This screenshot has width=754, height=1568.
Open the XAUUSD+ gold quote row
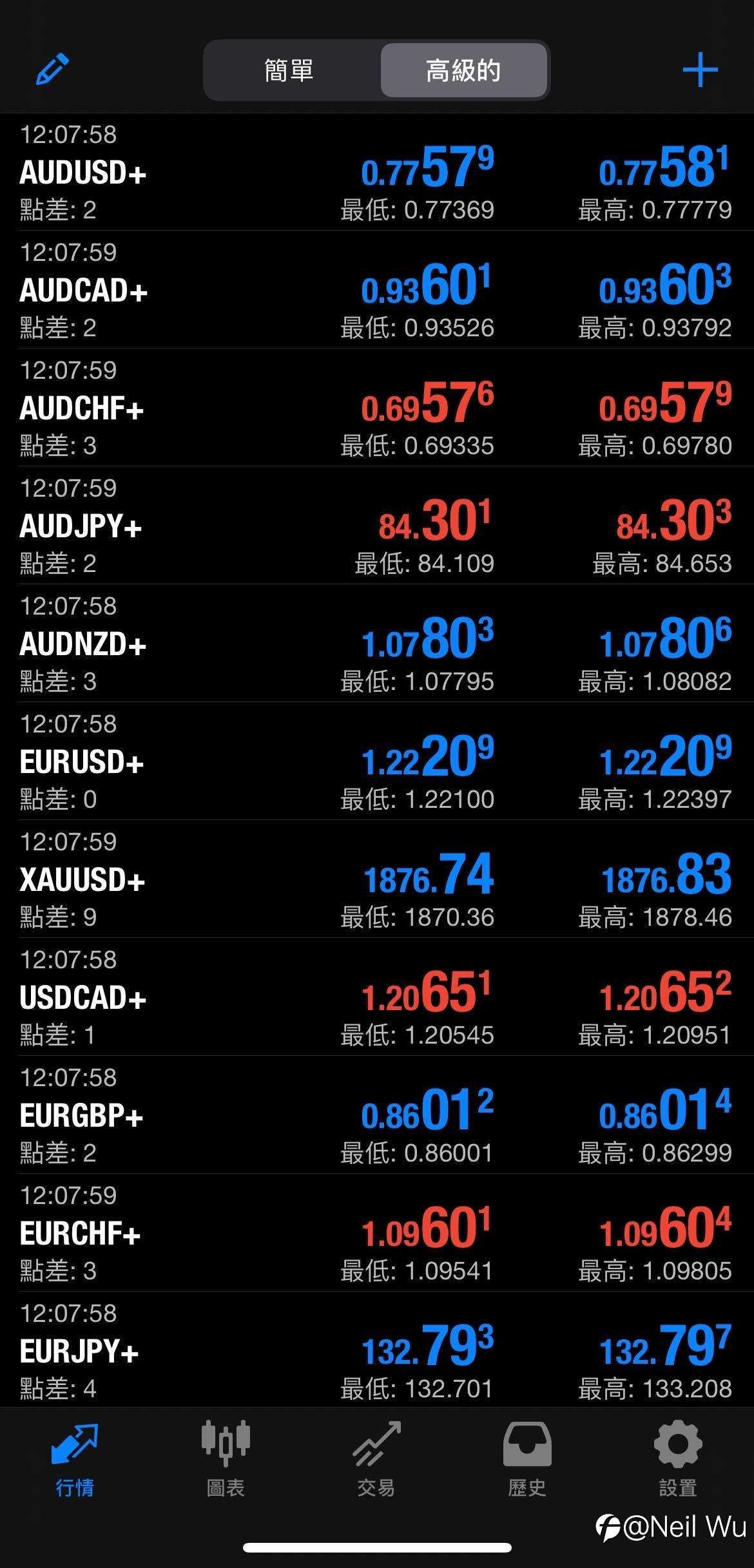click(377, 879)
